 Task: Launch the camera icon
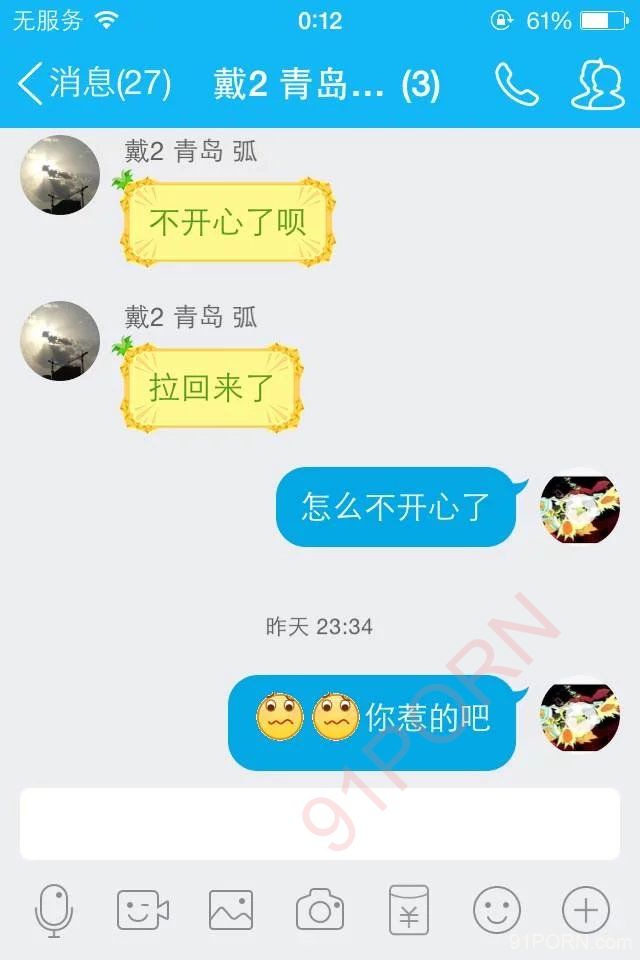click(320, 910)
